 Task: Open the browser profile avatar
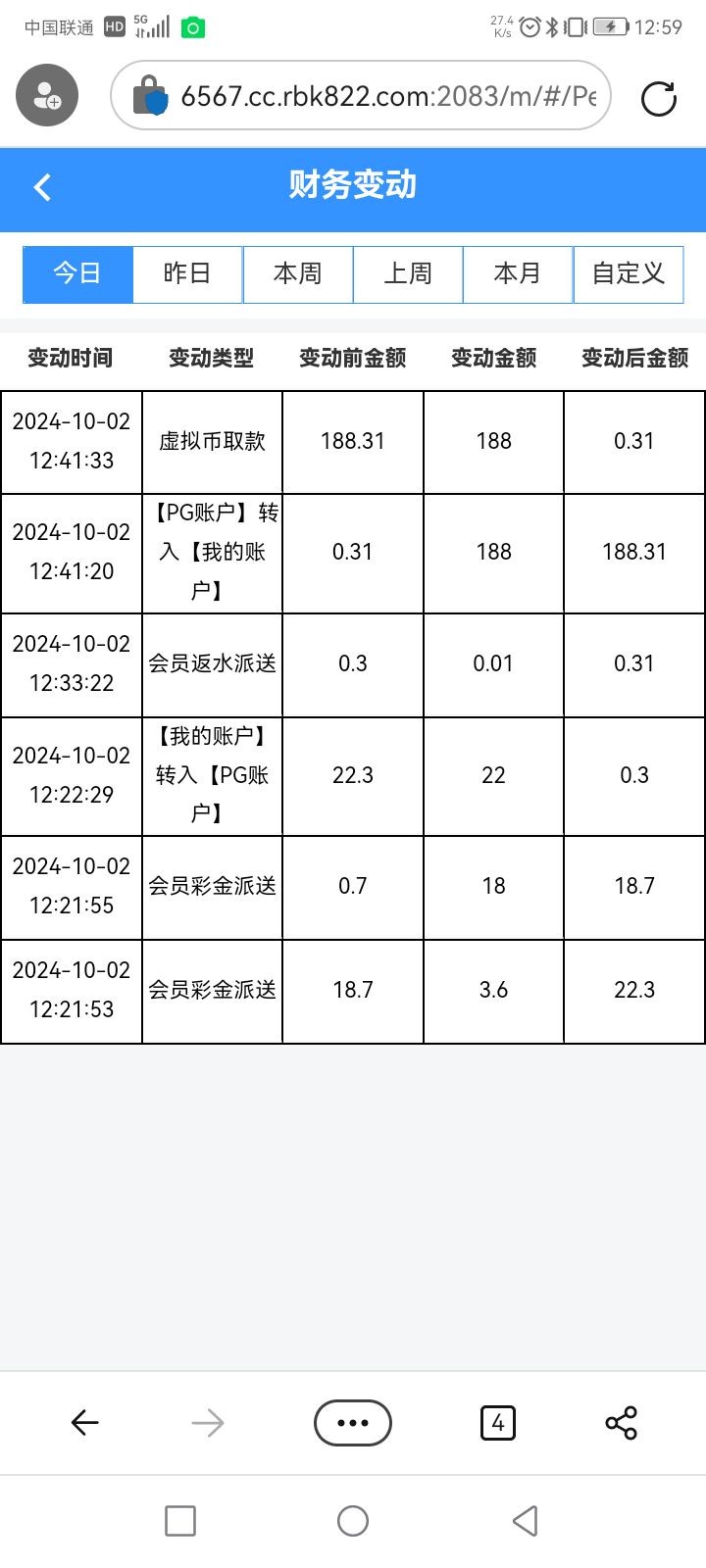click(47, 95)
